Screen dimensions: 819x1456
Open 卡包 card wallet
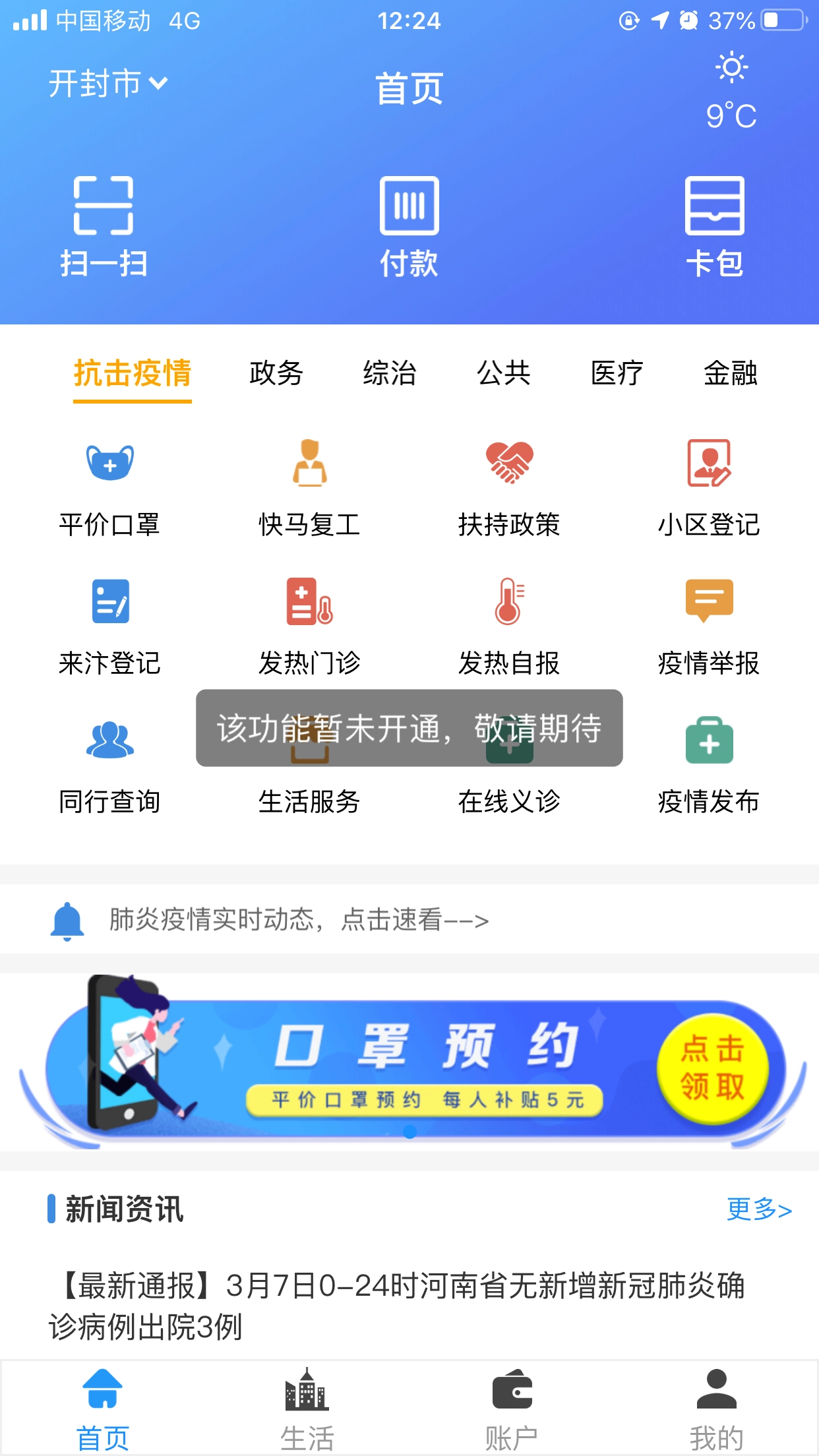tap(715, 226)
